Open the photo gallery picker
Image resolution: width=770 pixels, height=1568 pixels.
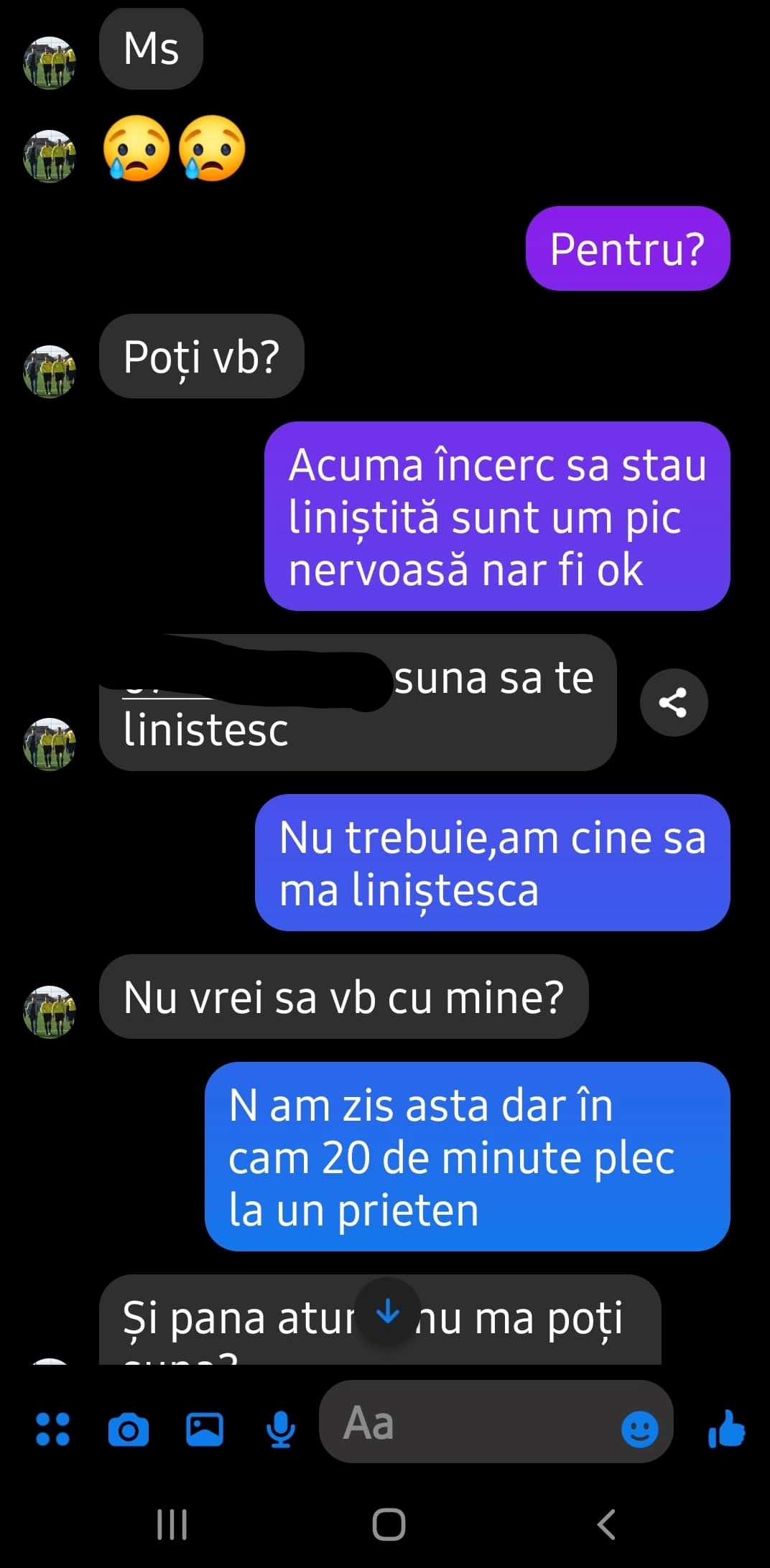[x=205, y=1429]
